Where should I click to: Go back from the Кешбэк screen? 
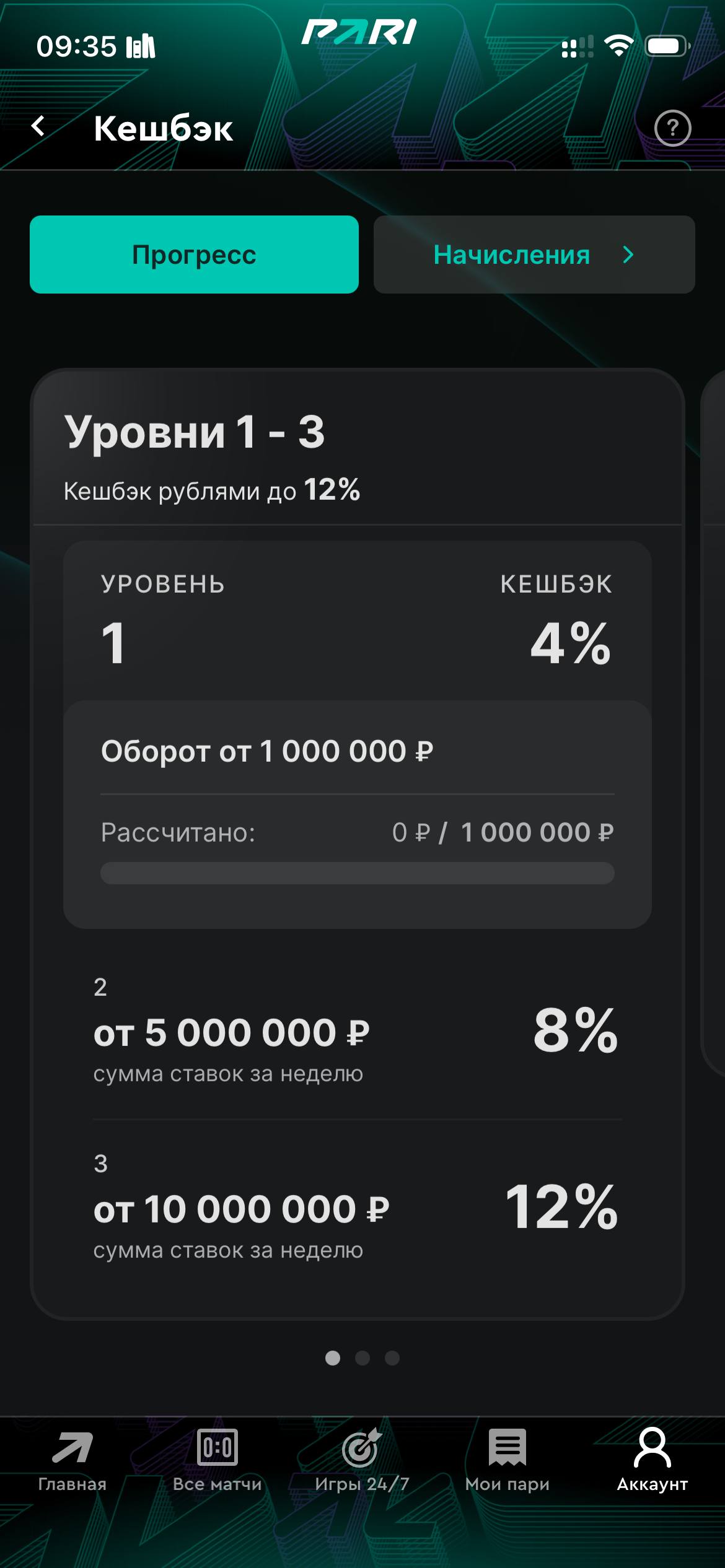point(38,127)
